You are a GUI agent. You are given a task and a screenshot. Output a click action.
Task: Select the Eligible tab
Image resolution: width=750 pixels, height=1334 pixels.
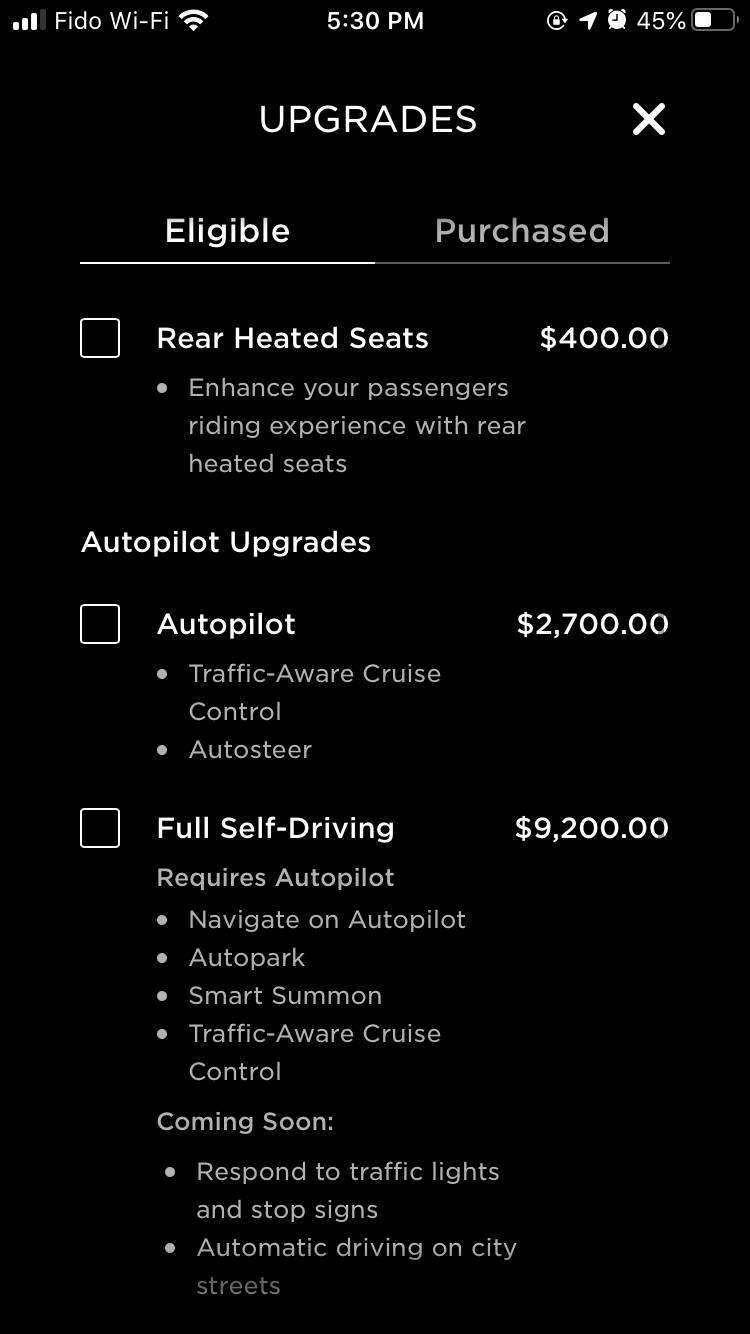[227, 231]
